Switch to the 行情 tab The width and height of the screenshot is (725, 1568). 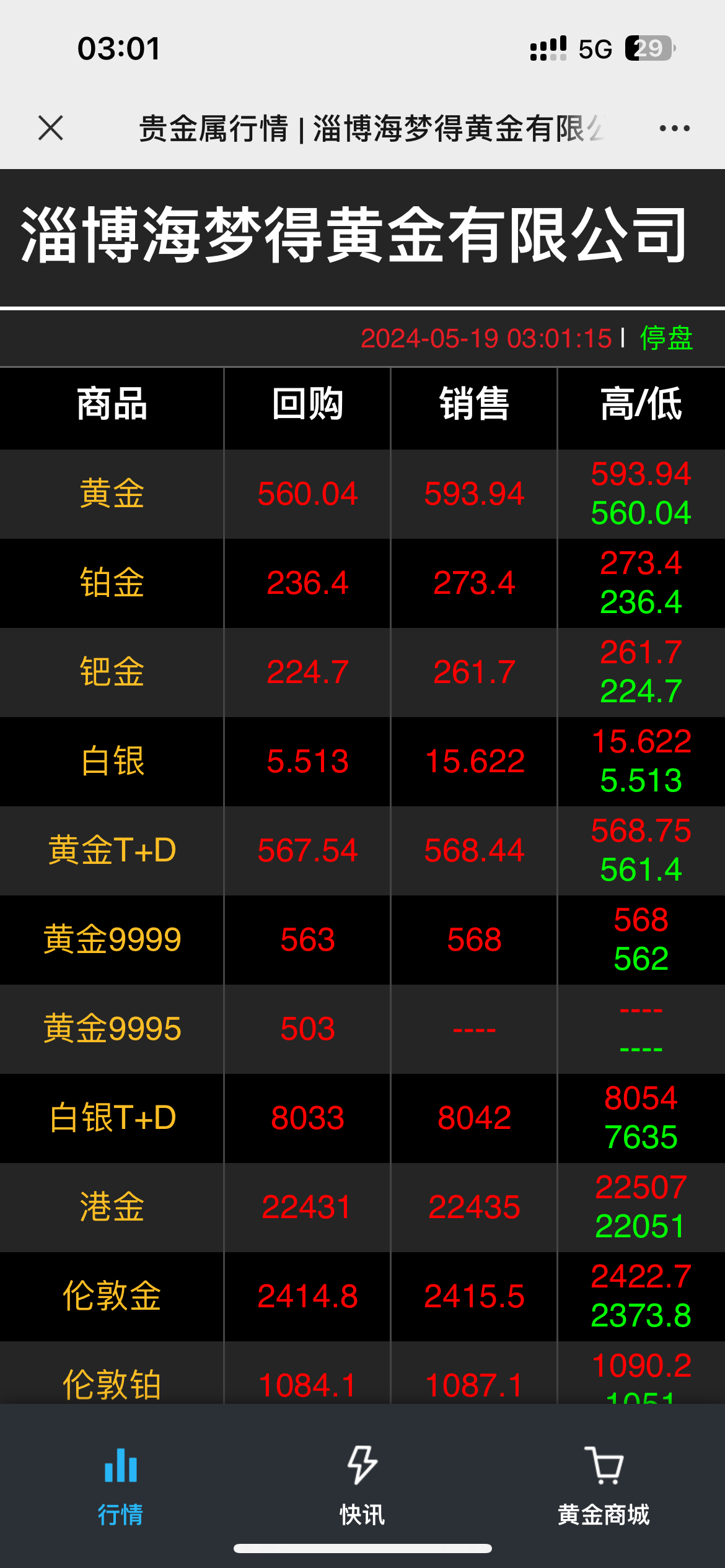click(121, 1486)
